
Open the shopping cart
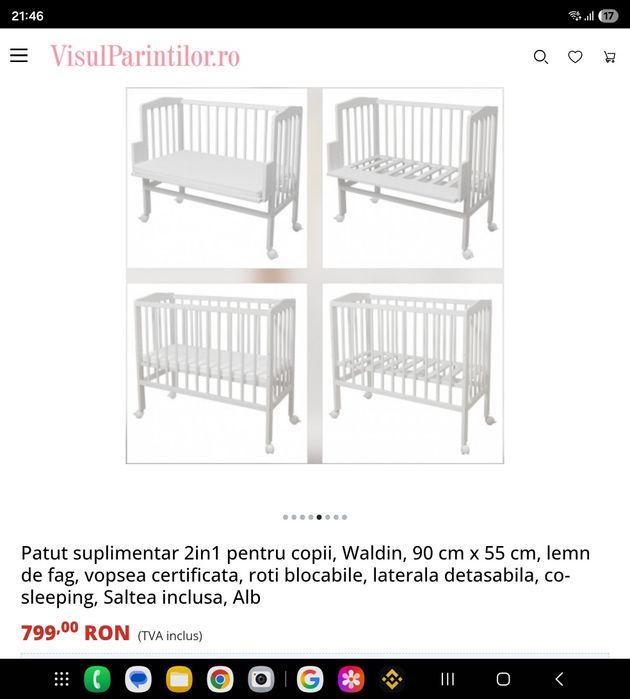coord(609,57)
